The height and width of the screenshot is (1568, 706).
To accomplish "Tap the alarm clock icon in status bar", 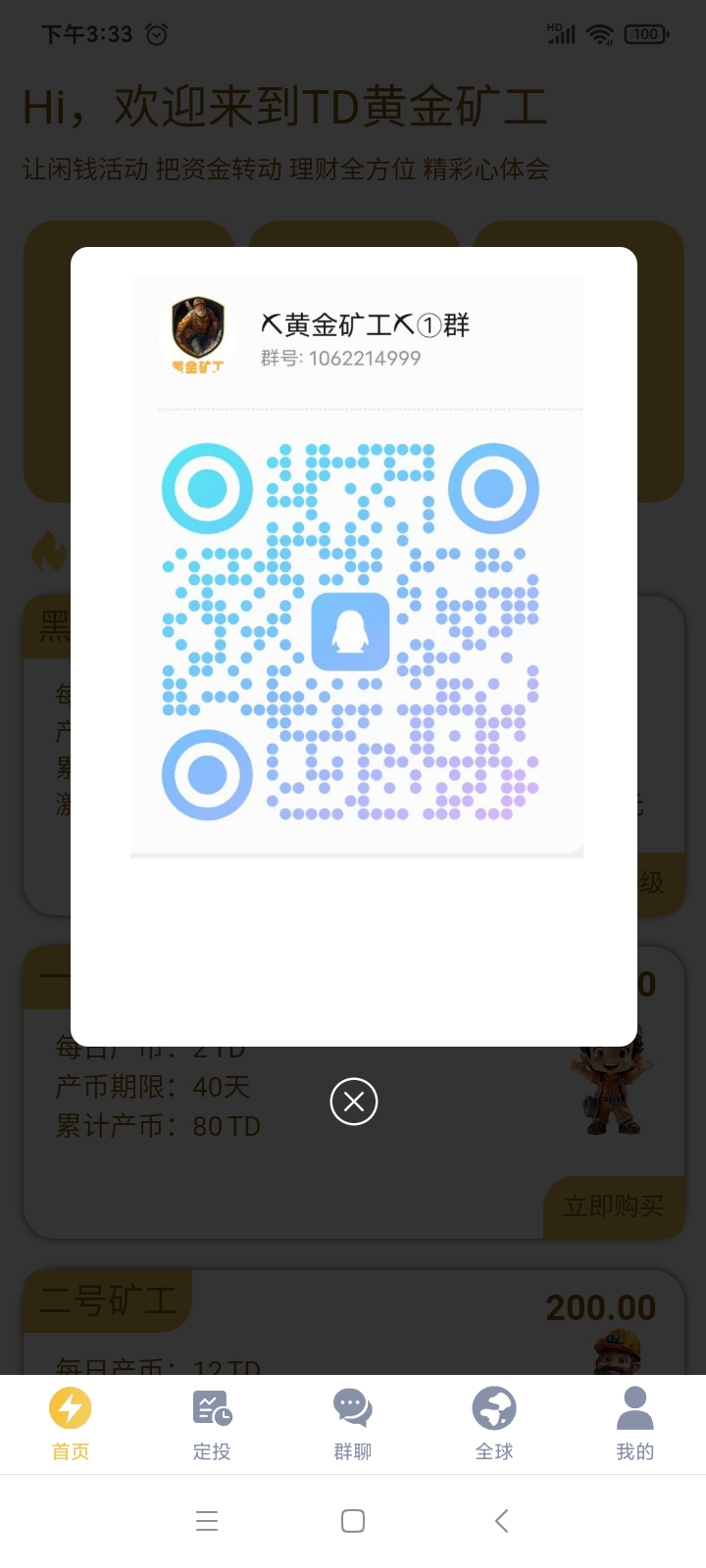I will tap(157, 33).
